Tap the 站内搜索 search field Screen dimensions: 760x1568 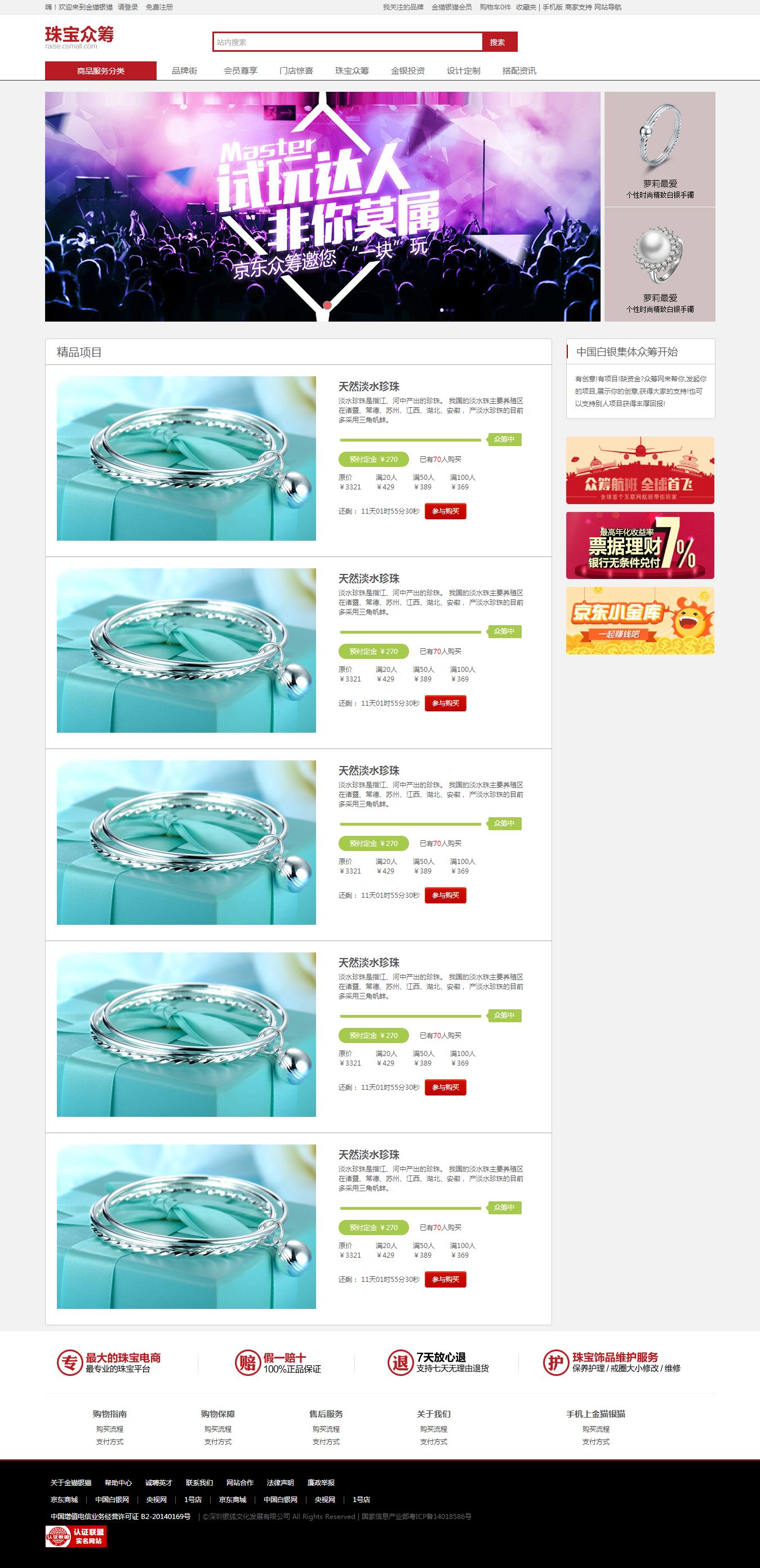tap(347, 42)
